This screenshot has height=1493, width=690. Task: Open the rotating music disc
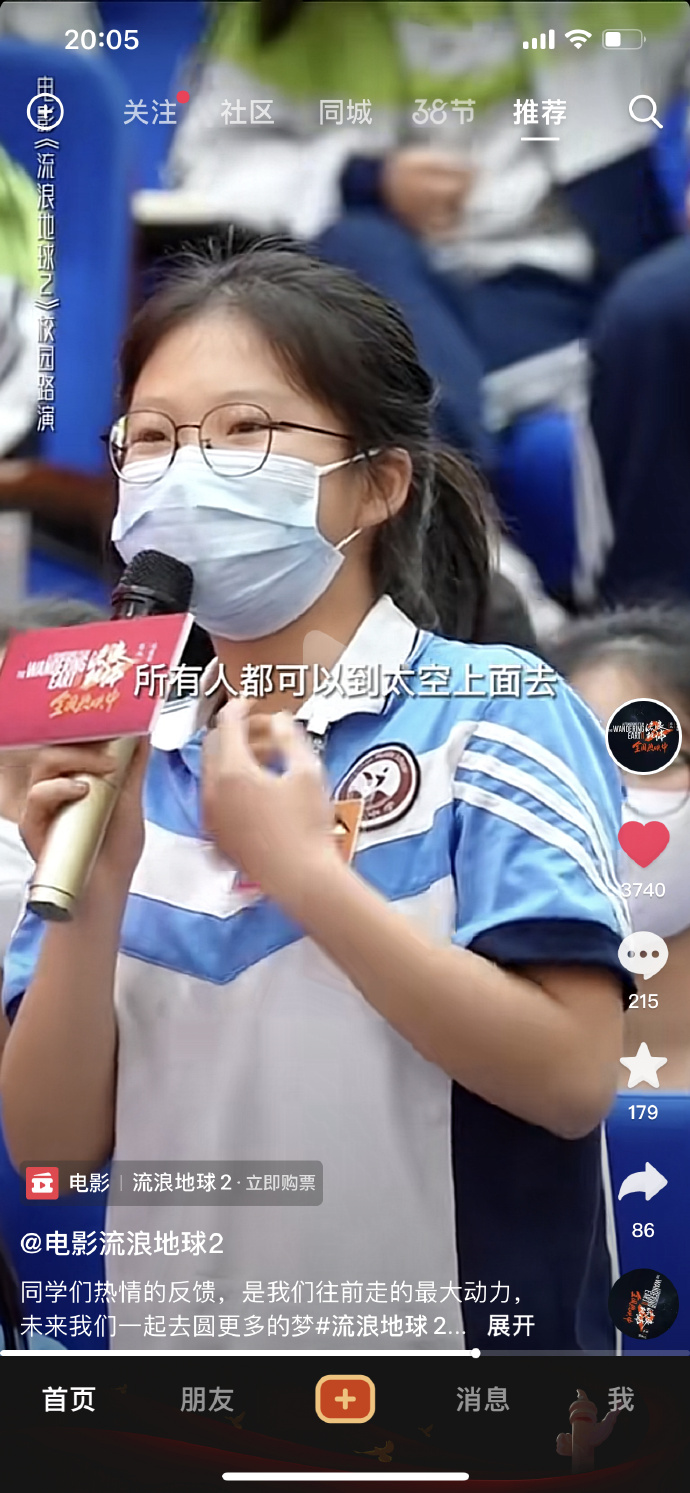[643, 1304]
